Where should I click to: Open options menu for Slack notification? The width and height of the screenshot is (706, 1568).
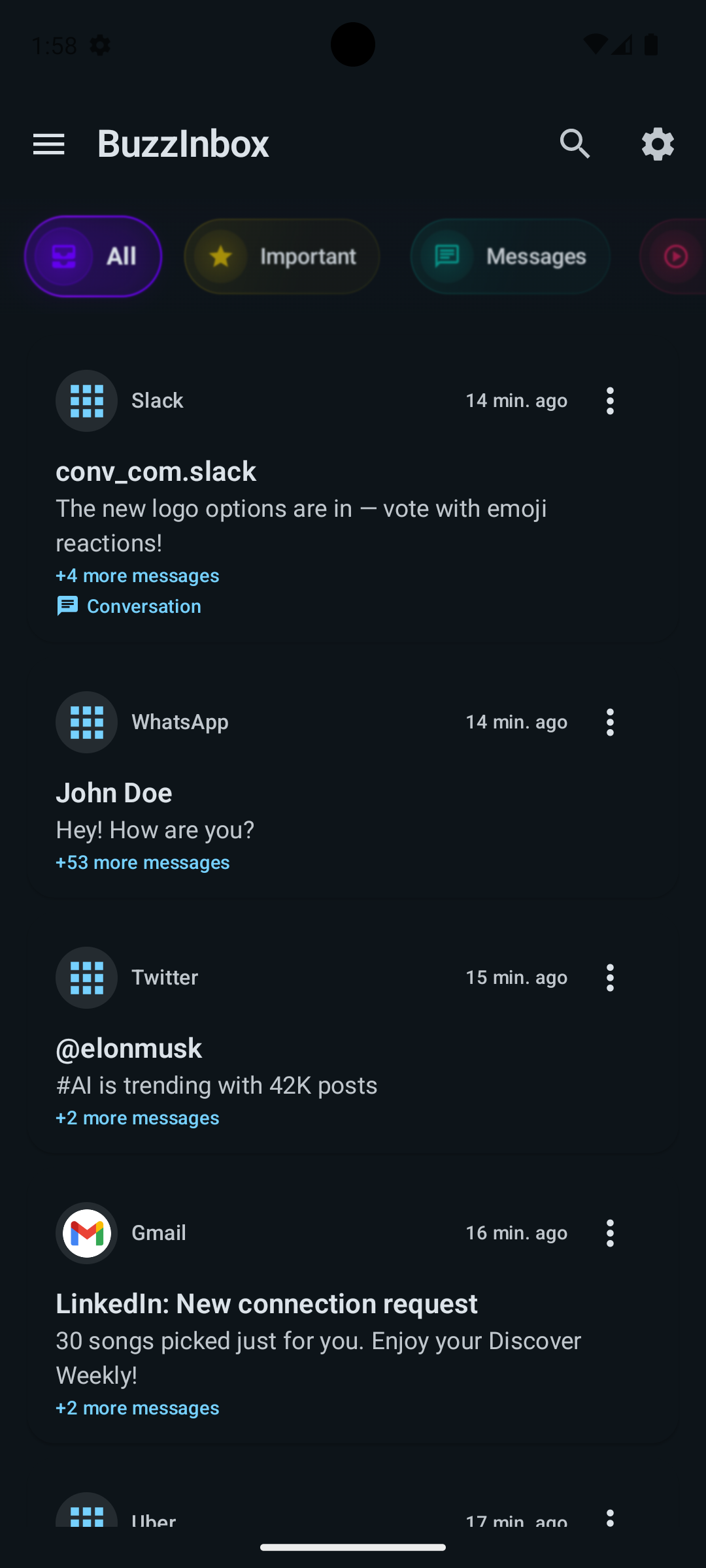tap(609, 400)
